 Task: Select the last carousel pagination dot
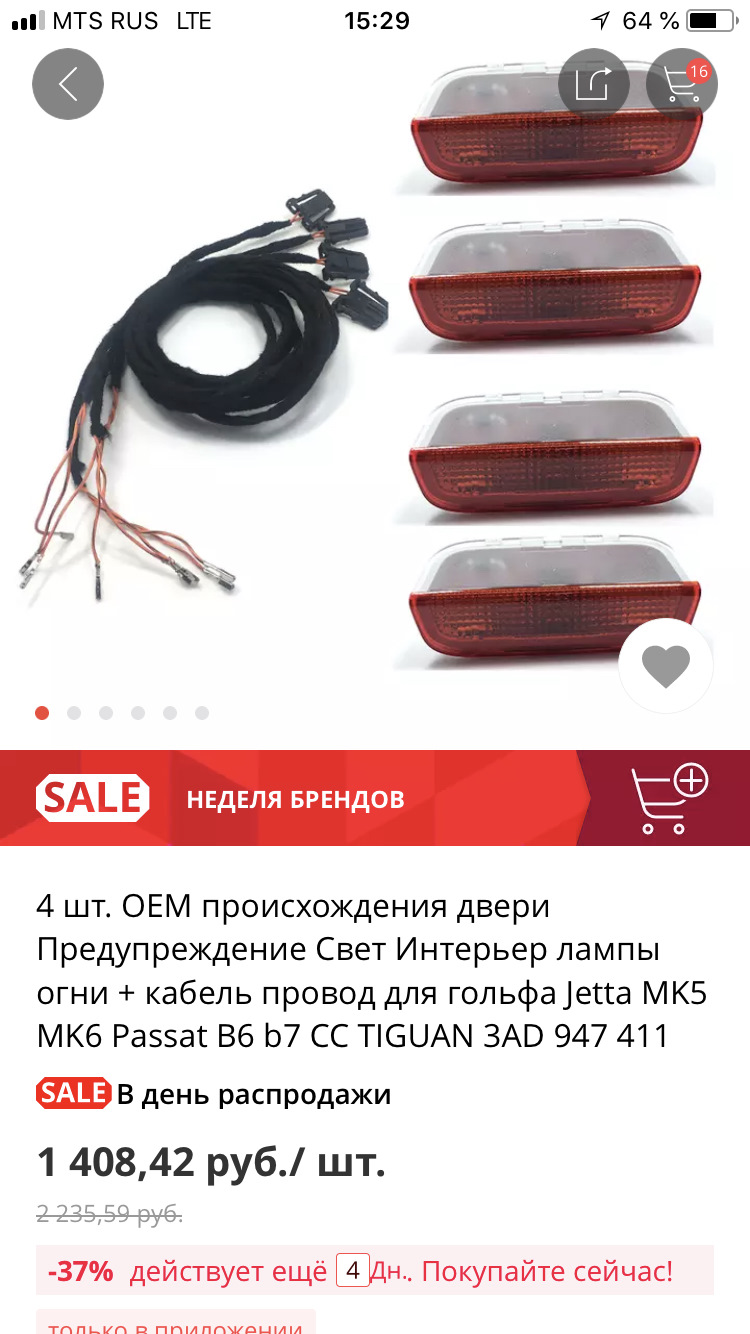tap(203, 713)
